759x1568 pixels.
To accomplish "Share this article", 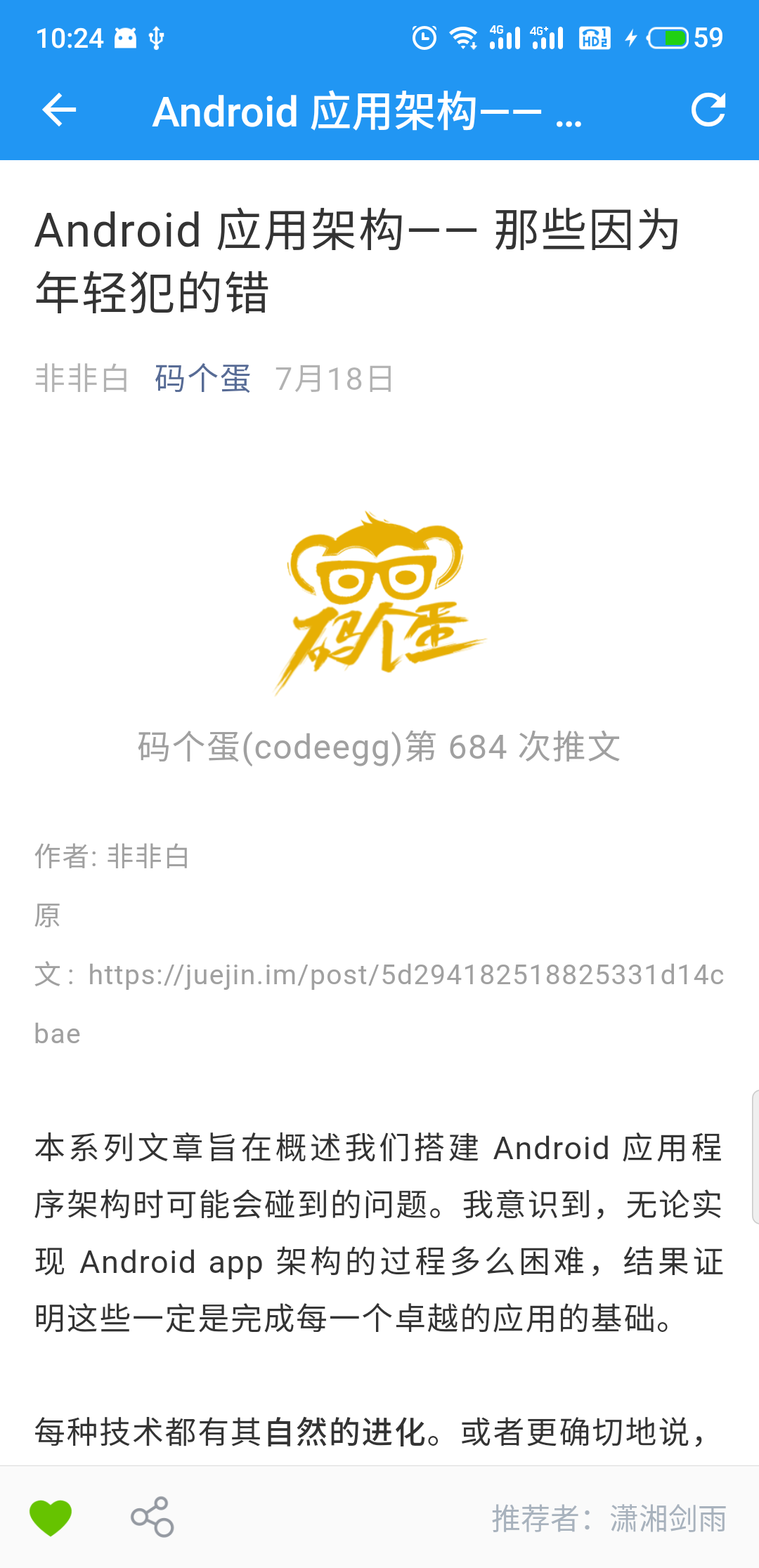I will coord(152,1517).
